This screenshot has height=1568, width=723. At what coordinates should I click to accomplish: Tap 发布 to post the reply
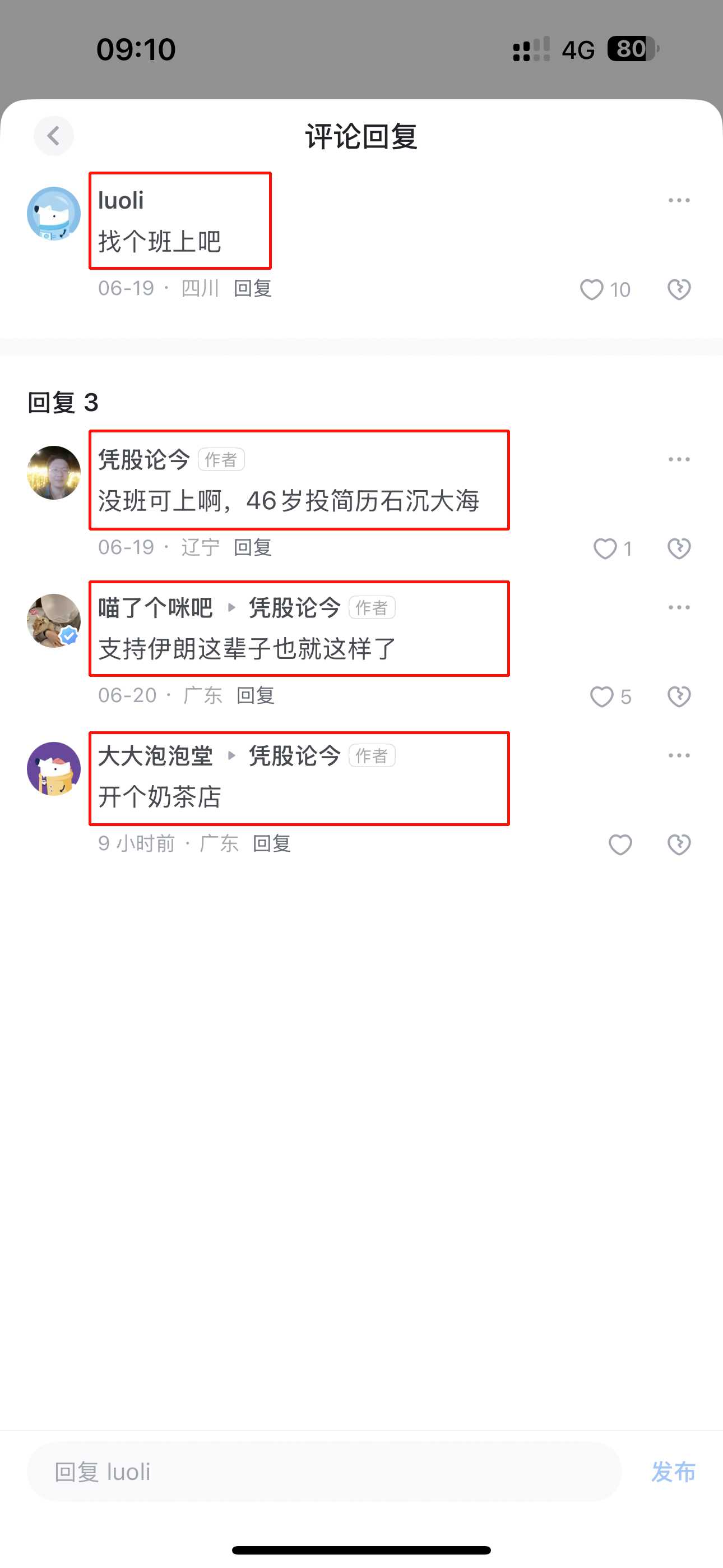673,1472
